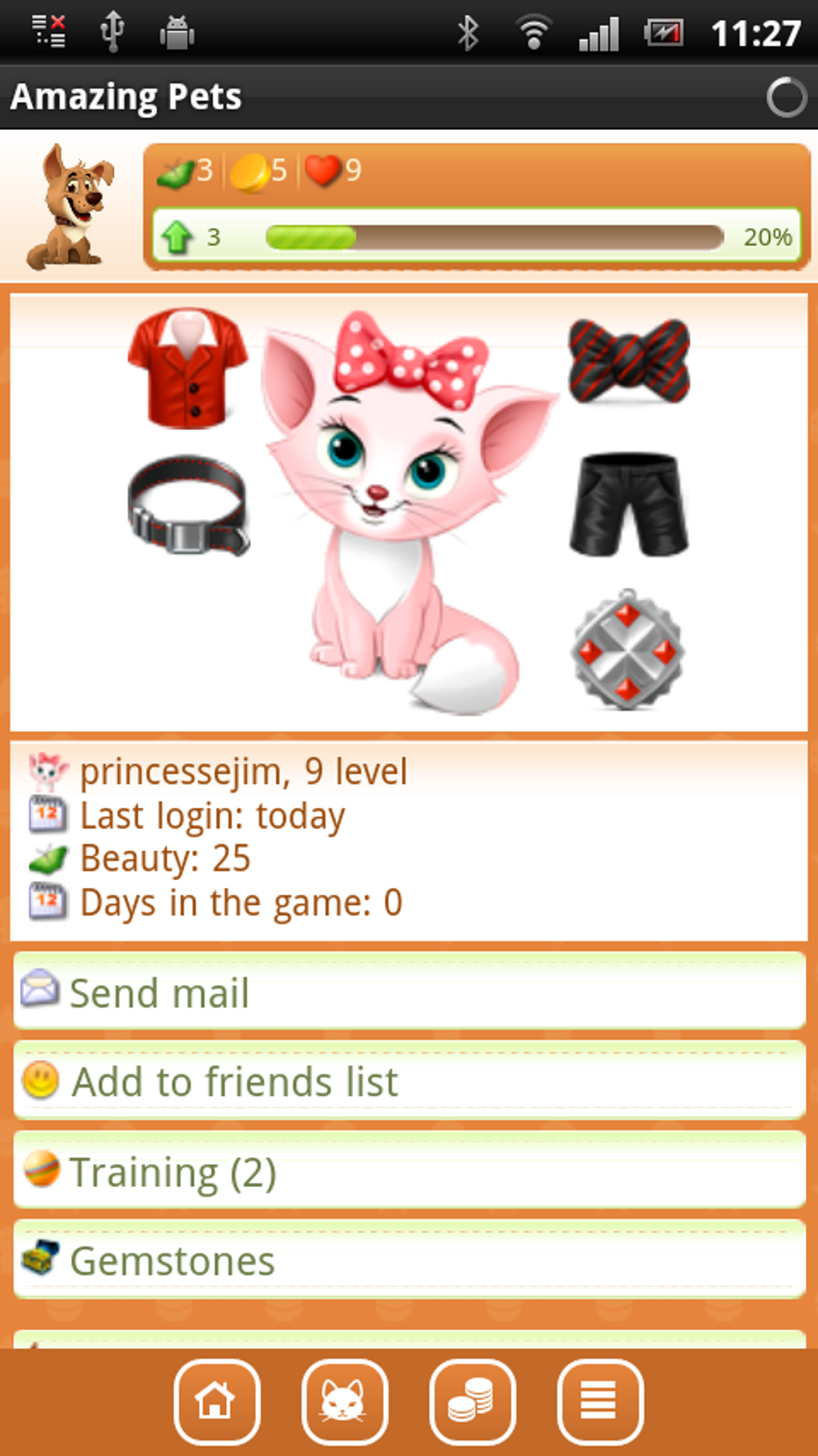The image size is (818, 1456).
Task: Tap the striped bow tie item
Action: pos(629,361)
